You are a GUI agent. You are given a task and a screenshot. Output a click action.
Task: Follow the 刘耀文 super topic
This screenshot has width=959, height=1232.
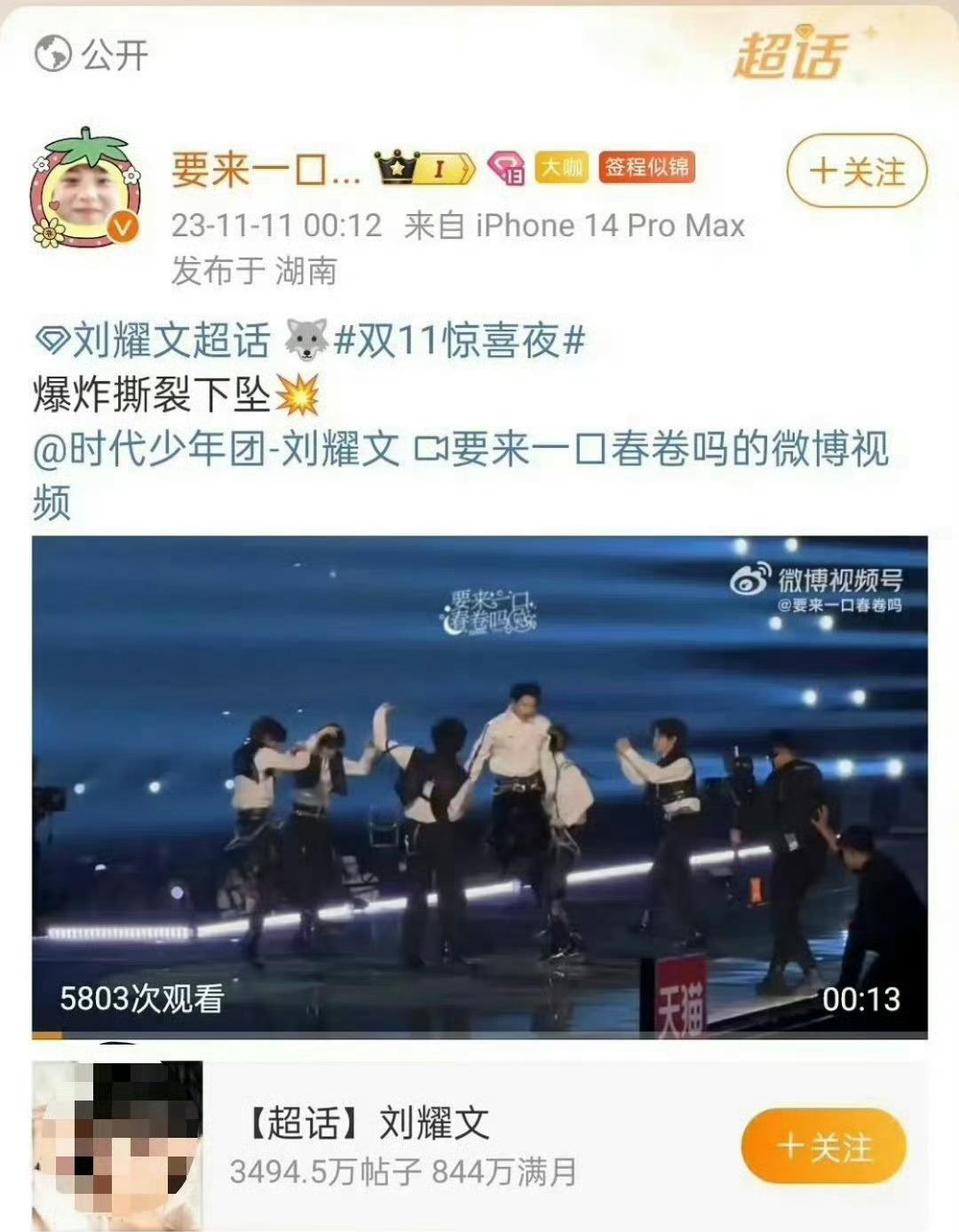click(x=823, y=1146)
